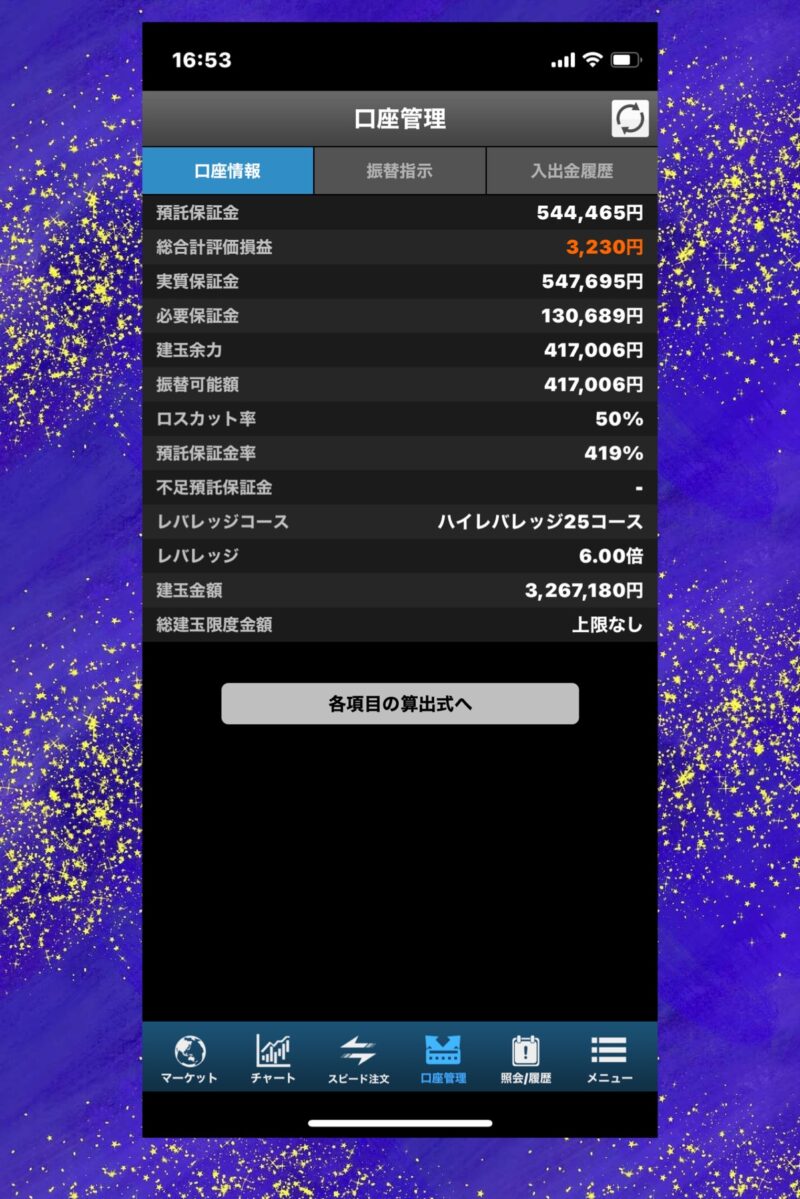Open the メニュー tab

[x=609, y=1059]
